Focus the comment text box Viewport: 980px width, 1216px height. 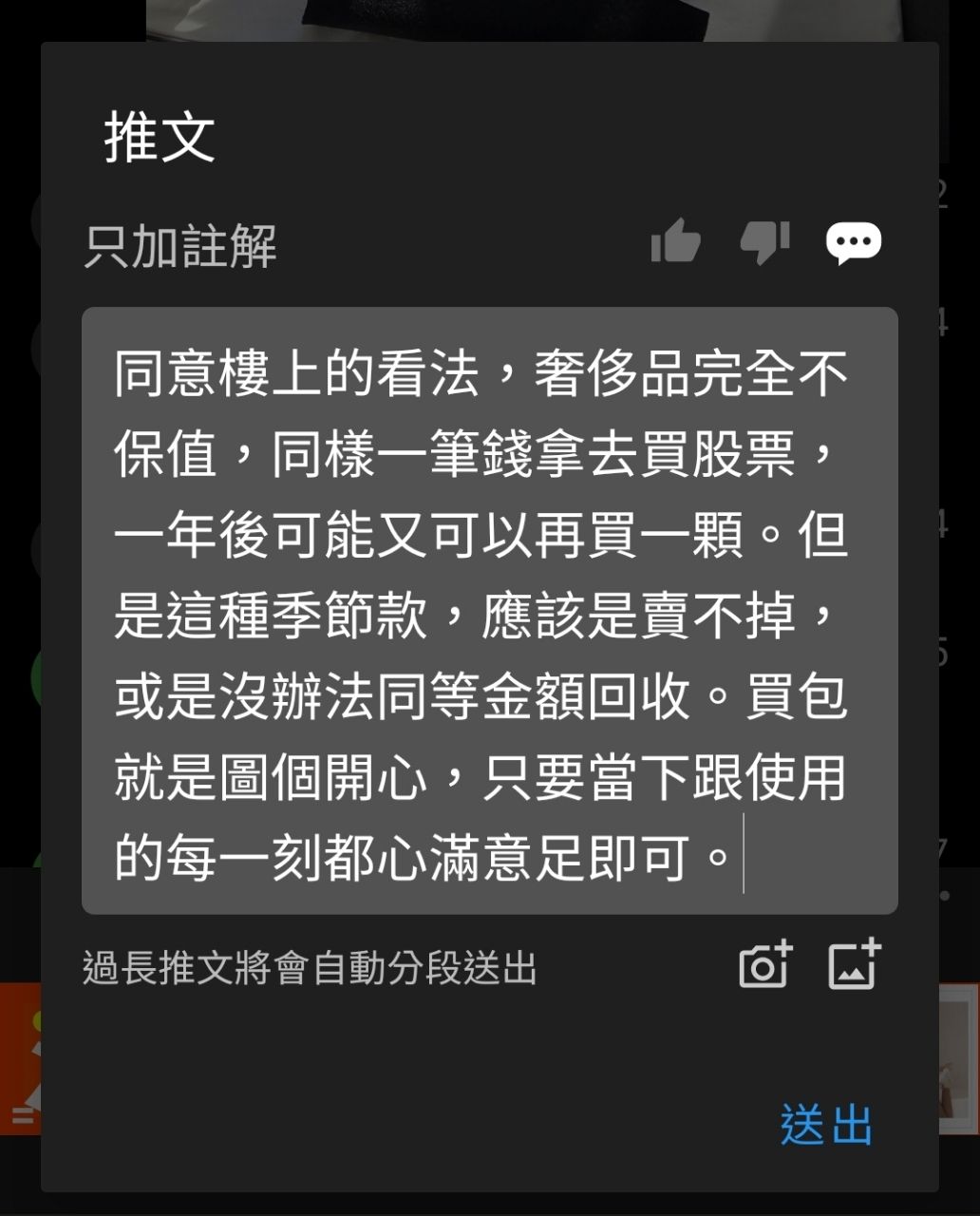point(489,610)
